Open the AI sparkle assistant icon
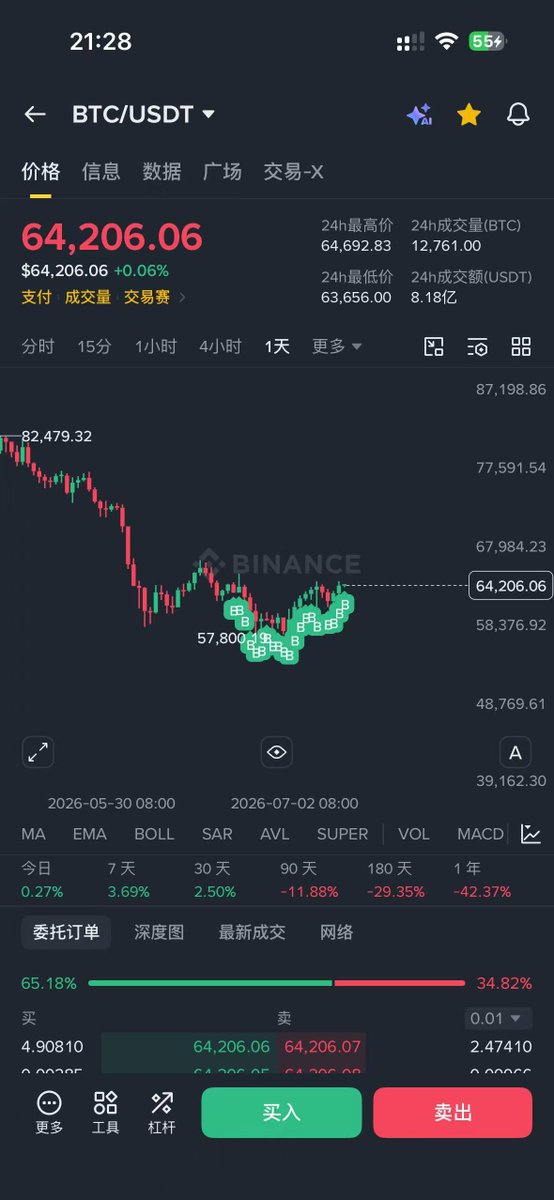Viewport: 554px width, 1200px height. (x=419, y=115)
